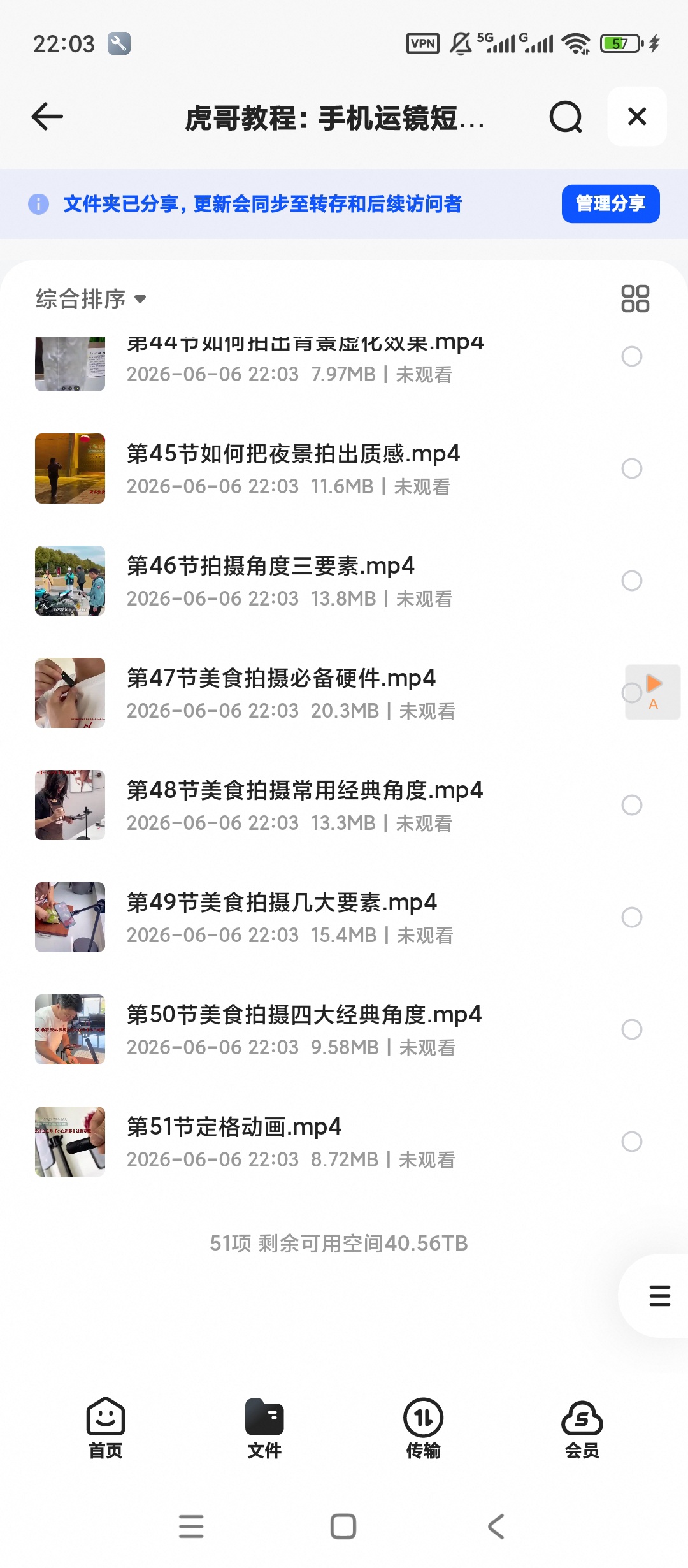Close the folder view with X
Image resolution: width=688 pixels, height=1568 pixels.
[x=637, y=117]
